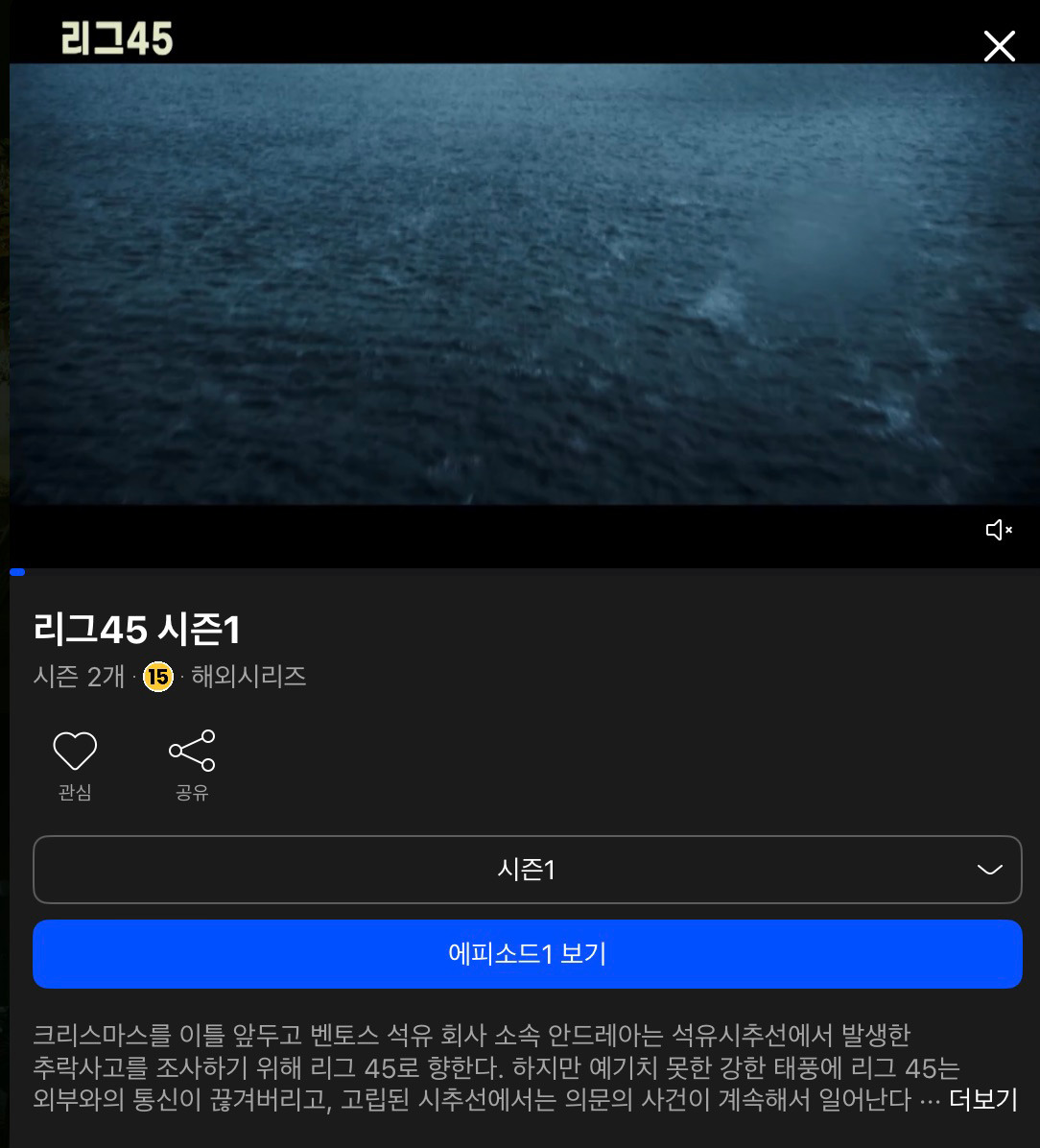Click the 관심 label under the heart
Screen dimensions: 1040x1148
[x=75, y=793]
